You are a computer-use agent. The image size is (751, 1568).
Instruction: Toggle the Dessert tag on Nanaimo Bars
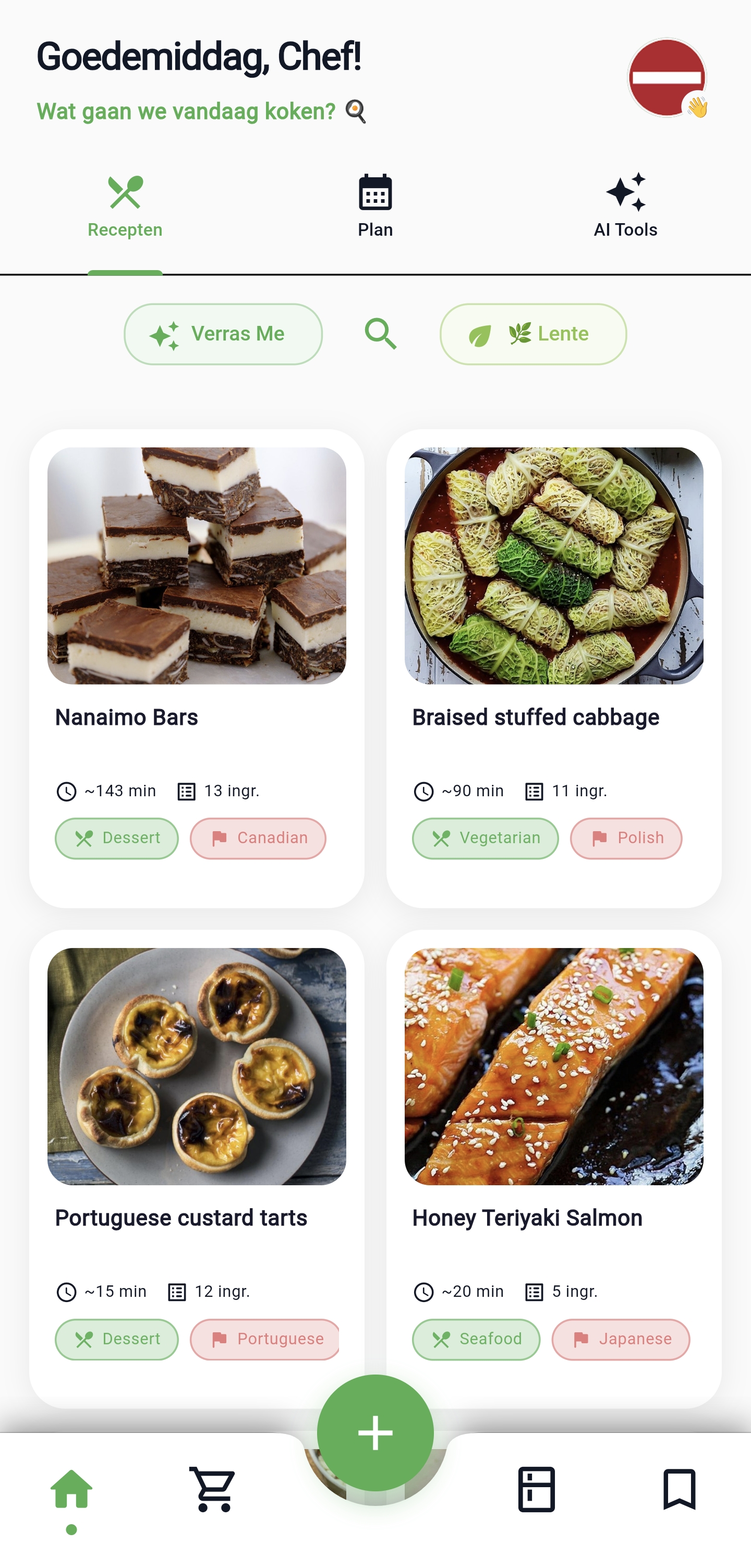point(116,838)
